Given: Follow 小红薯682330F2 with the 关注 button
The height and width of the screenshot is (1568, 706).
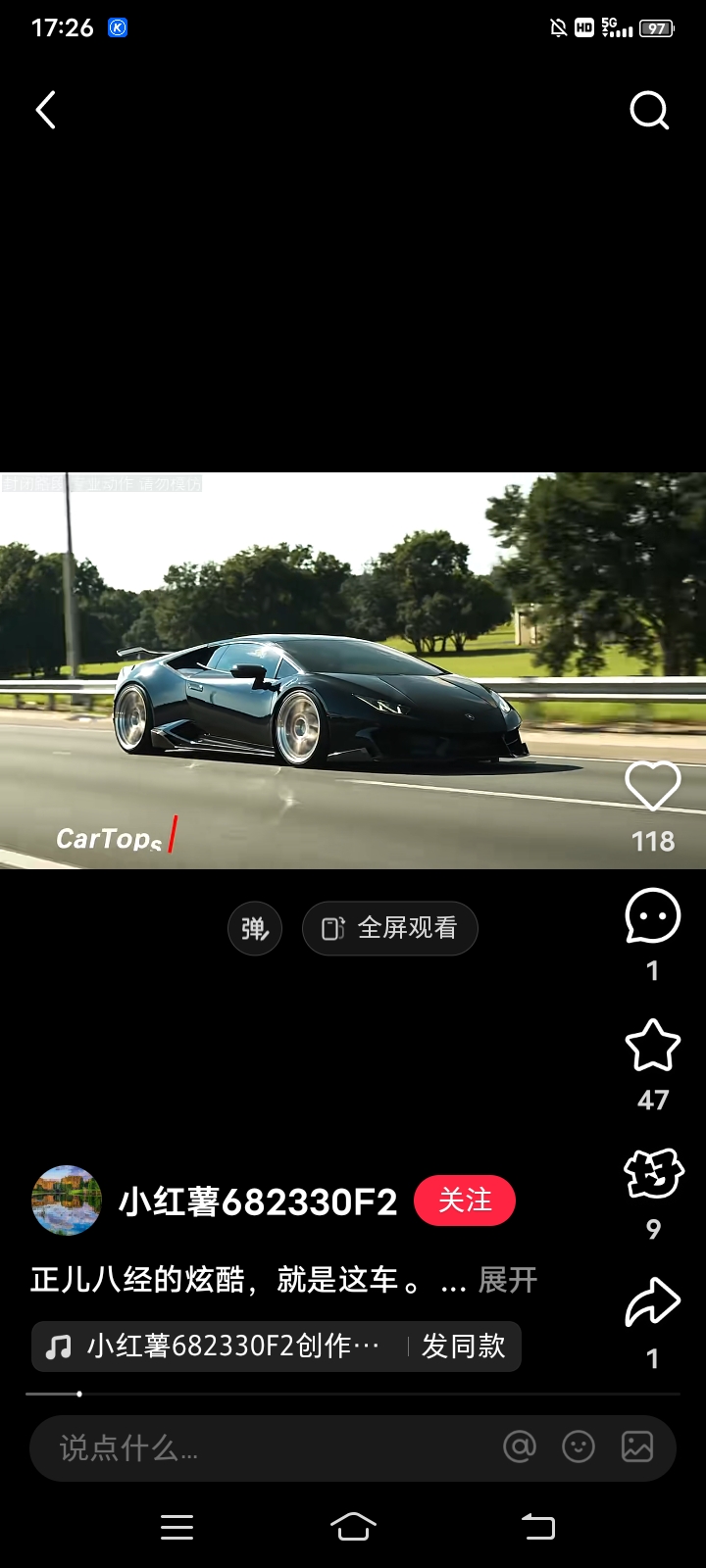Looking at the screenshot, I should point(465,1200).
